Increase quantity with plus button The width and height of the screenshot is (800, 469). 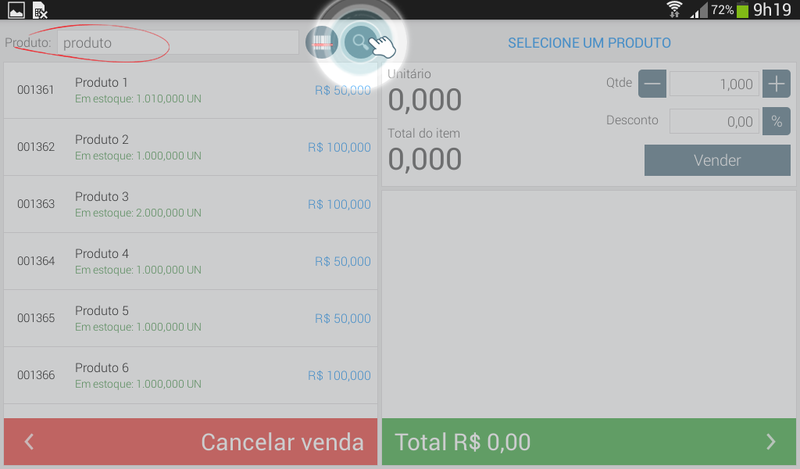[x=776, y=84]
